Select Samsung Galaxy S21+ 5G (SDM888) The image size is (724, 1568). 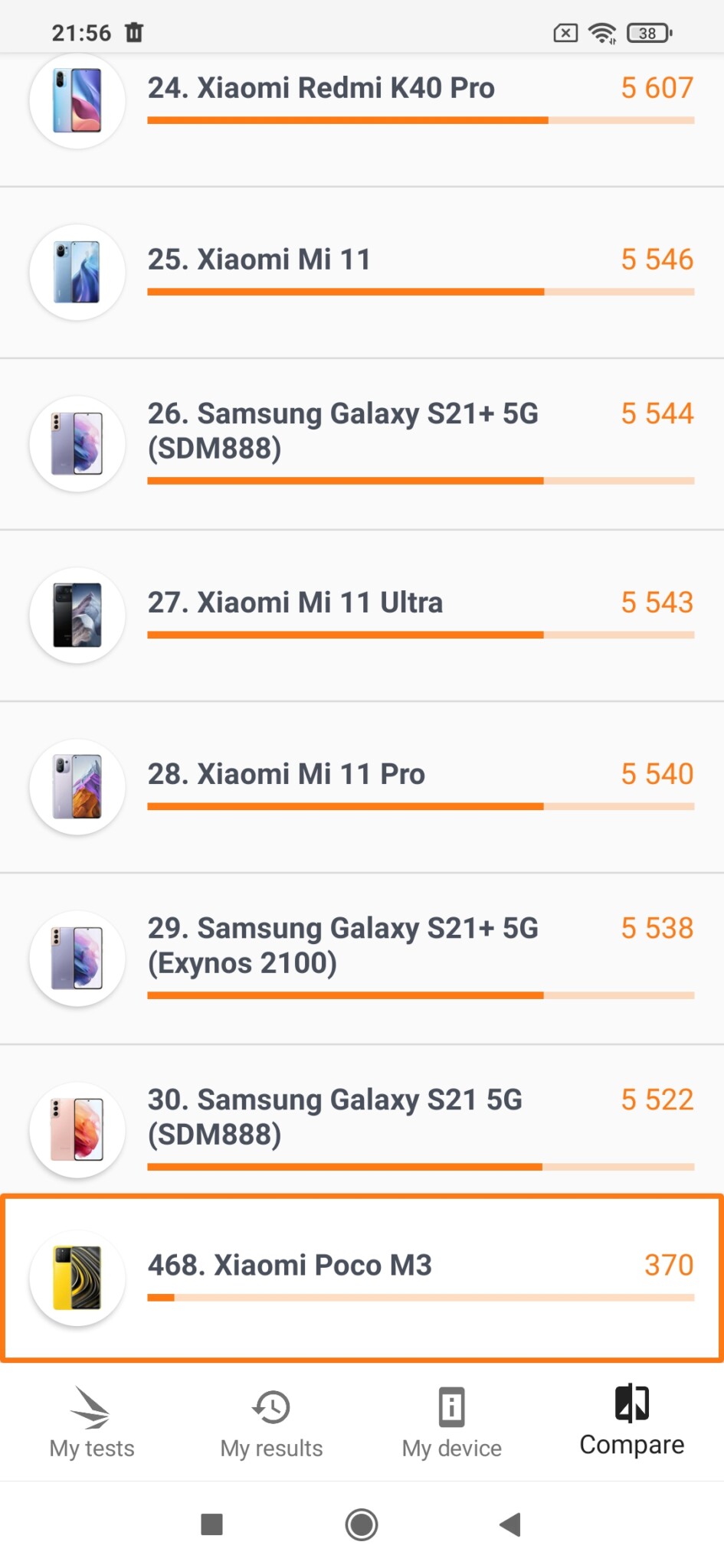(362, 444)
